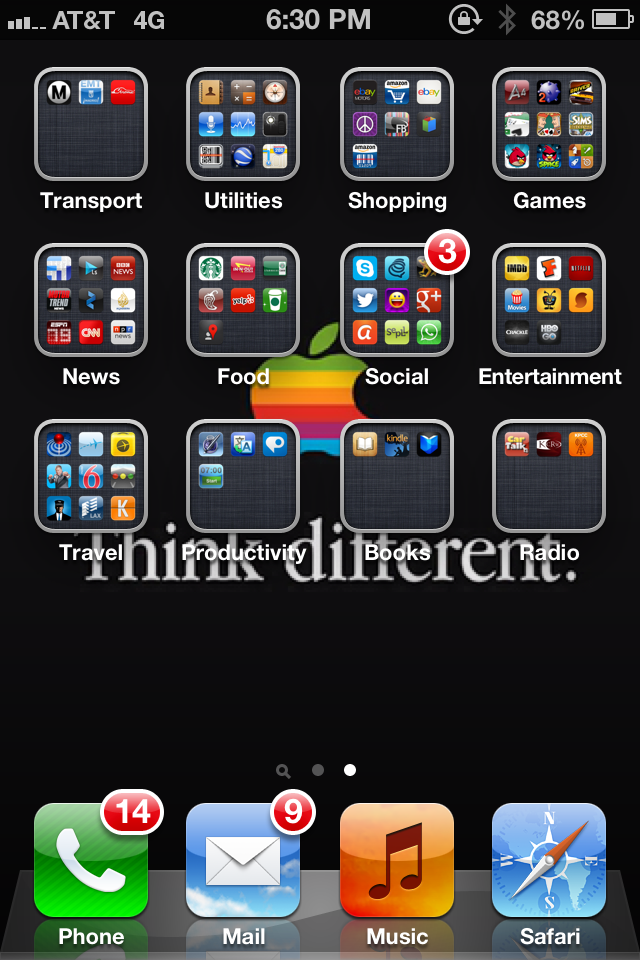Viewport: 640px width, 960px height.
Task: Open the Transport folder
Action: [x=91, y=124]
